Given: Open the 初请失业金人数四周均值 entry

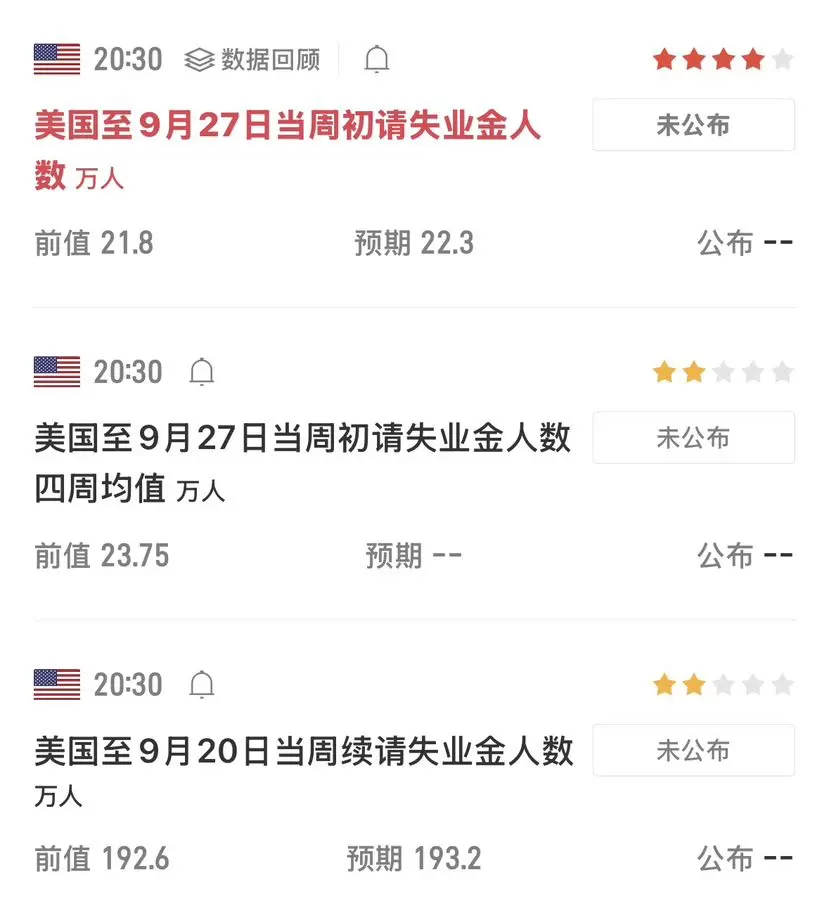Looking at the screenshot, I should [302, 463].
